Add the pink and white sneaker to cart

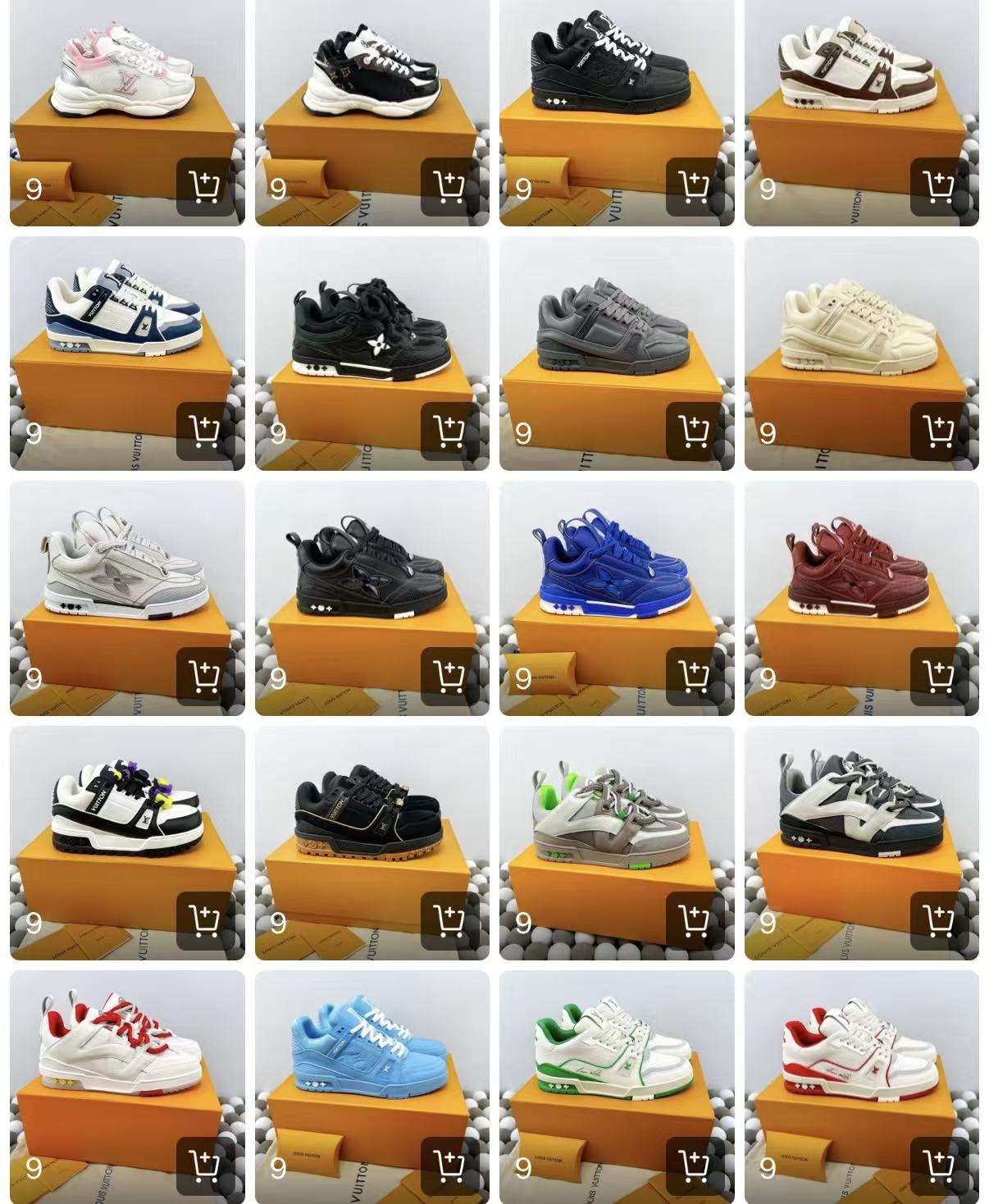point(205,187)
